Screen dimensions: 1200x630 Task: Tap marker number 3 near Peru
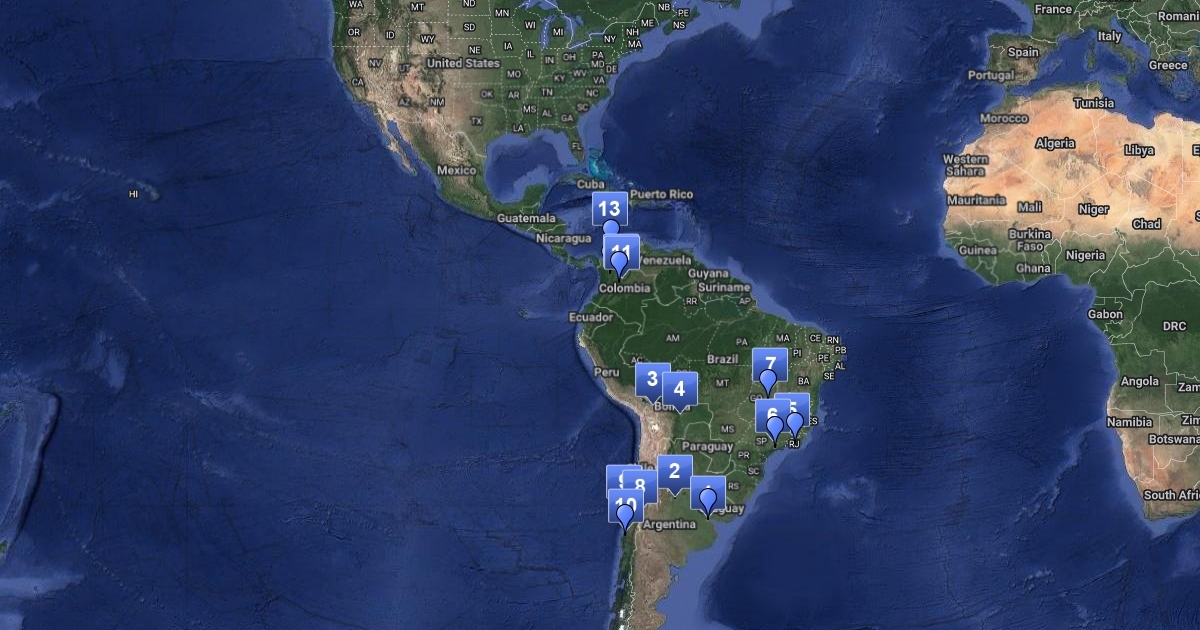[x=652, y=379]
